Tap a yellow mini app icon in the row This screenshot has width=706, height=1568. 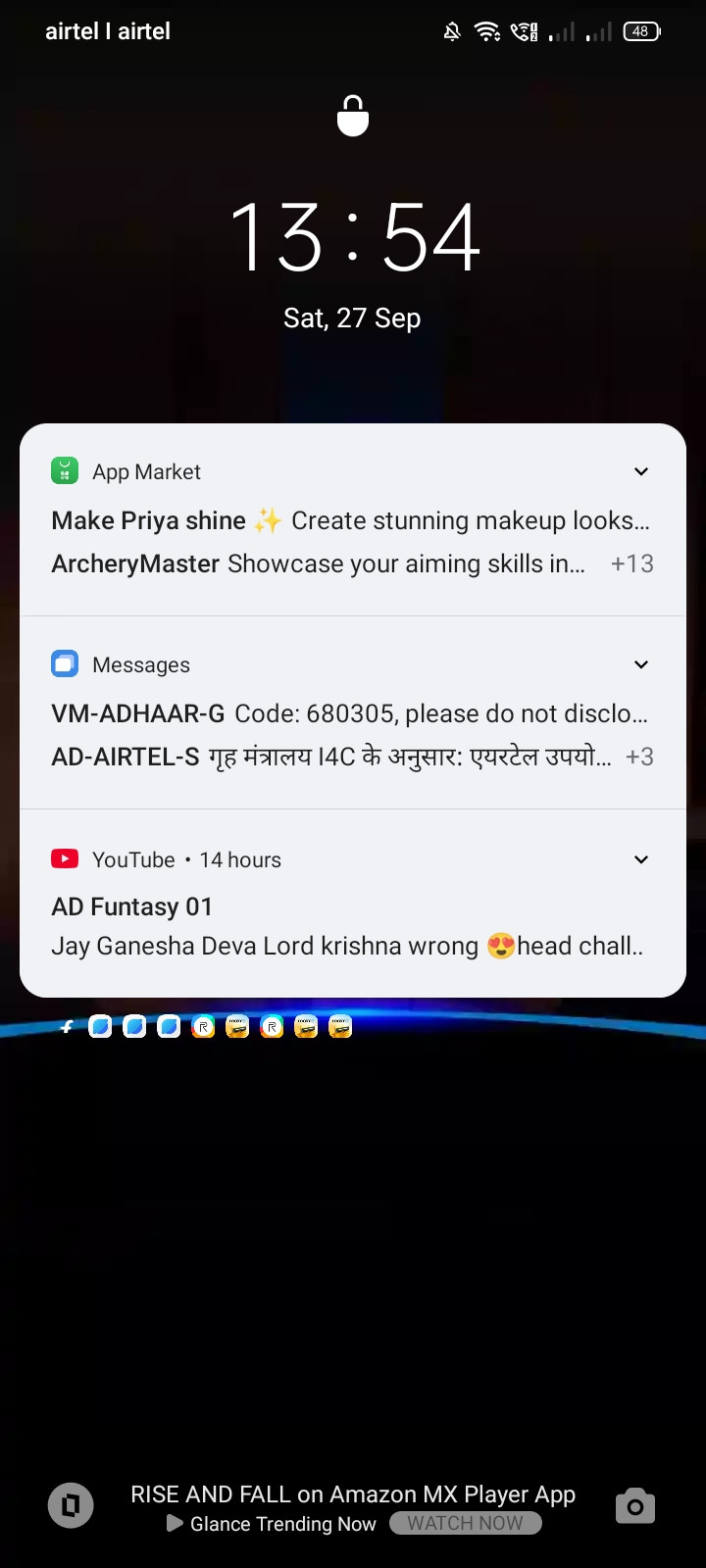pos(236,1026)
